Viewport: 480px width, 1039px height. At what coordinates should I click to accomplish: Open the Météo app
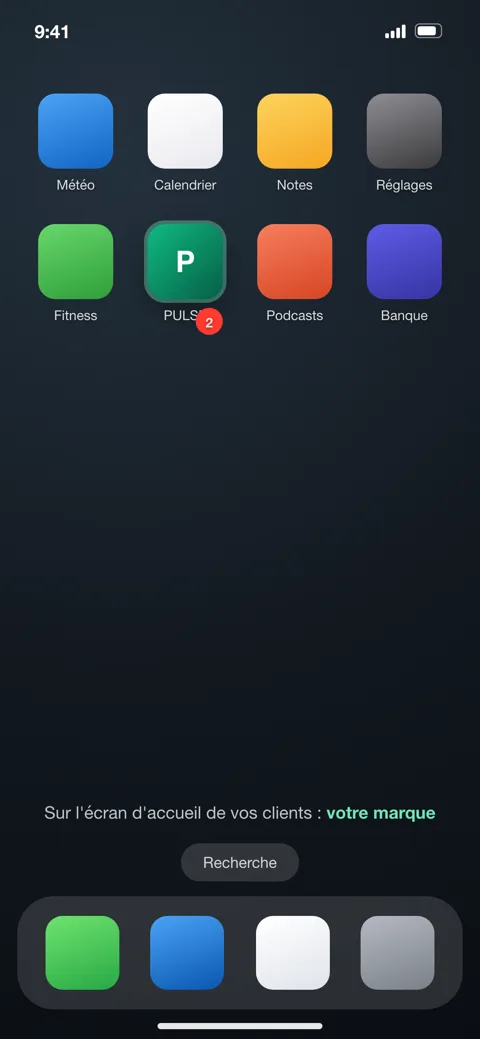pos(76,131)
